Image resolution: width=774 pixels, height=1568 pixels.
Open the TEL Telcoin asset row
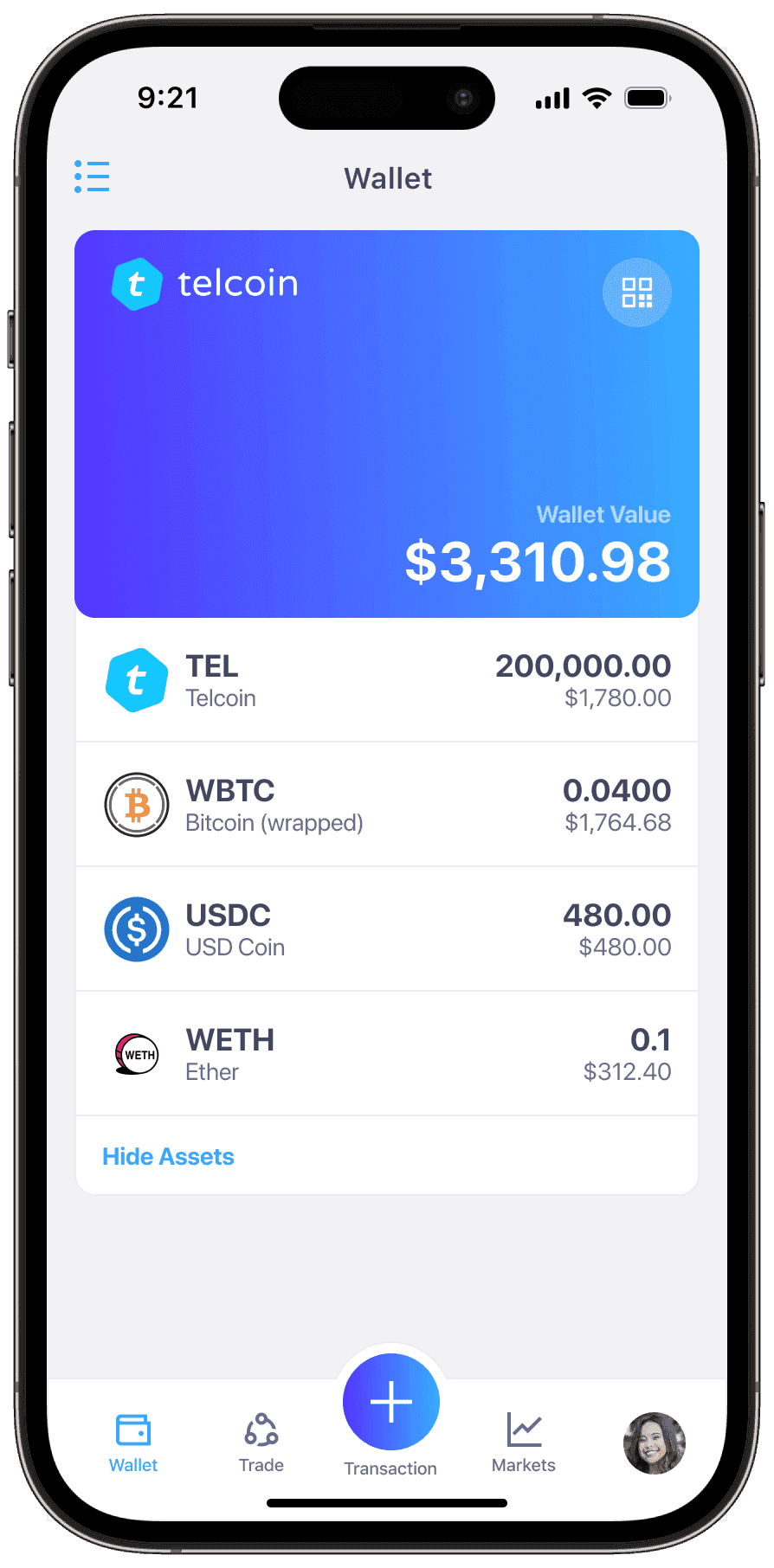point(387,680)
